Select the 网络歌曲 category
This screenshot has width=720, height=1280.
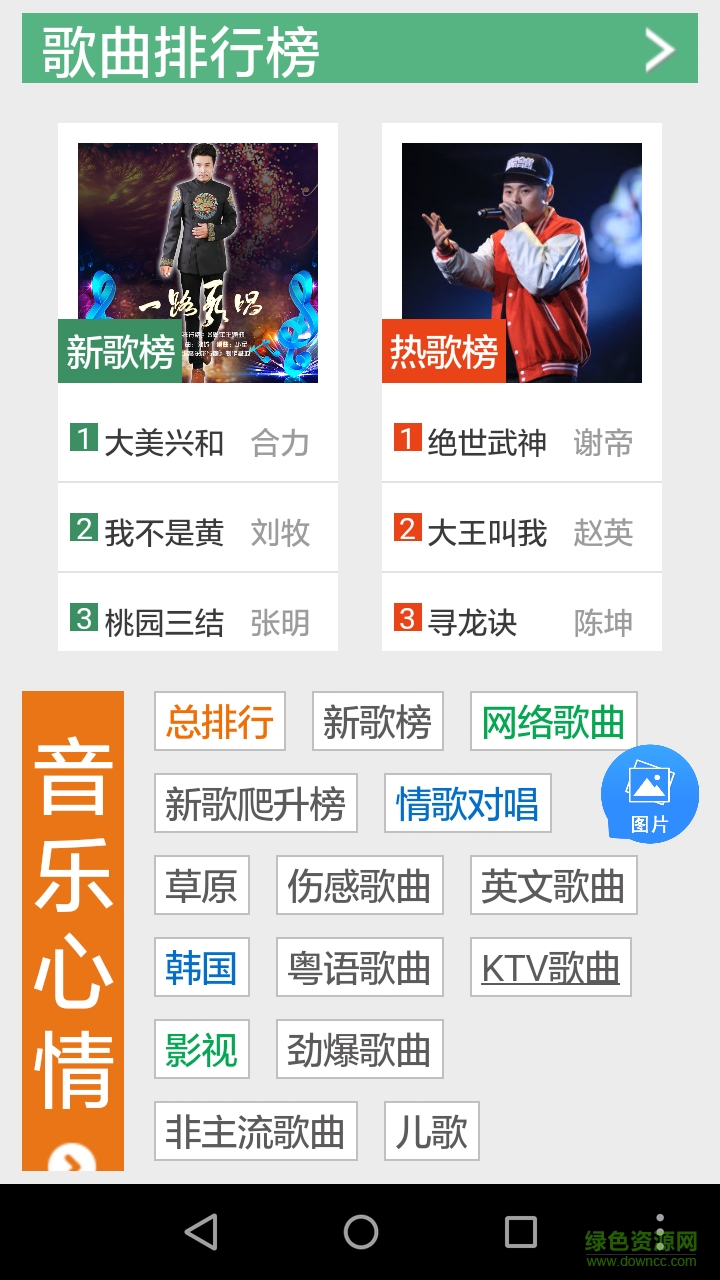553,721
